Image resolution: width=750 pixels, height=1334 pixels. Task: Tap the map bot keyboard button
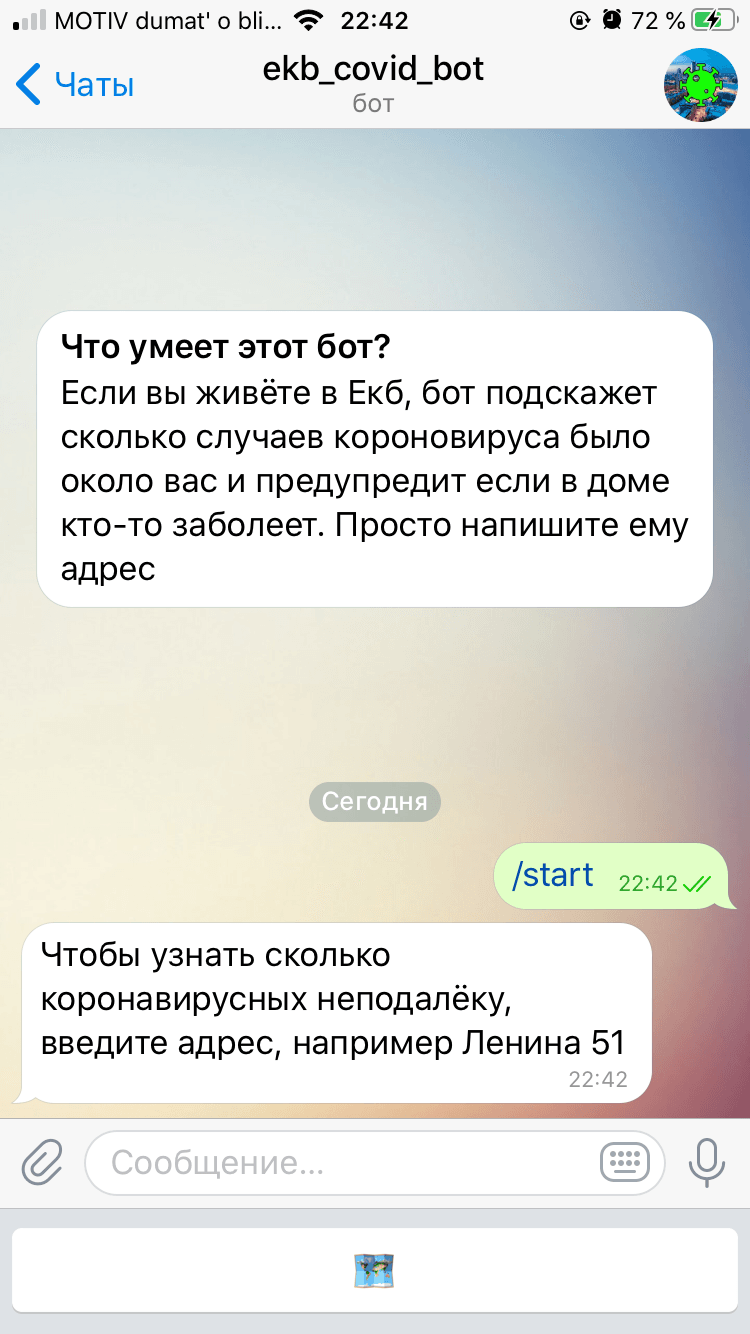pos(375,1270)
